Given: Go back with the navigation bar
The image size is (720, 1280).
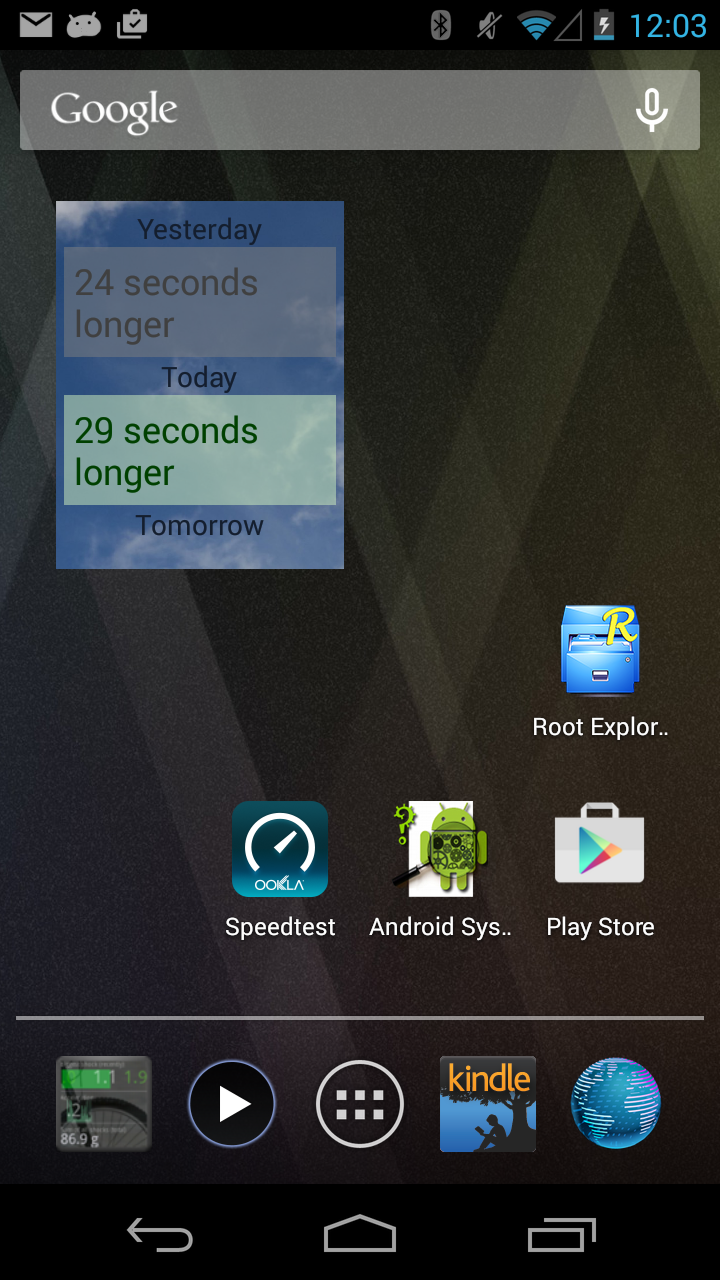Looking at the screenshot, I should (x=160, y=1236).
